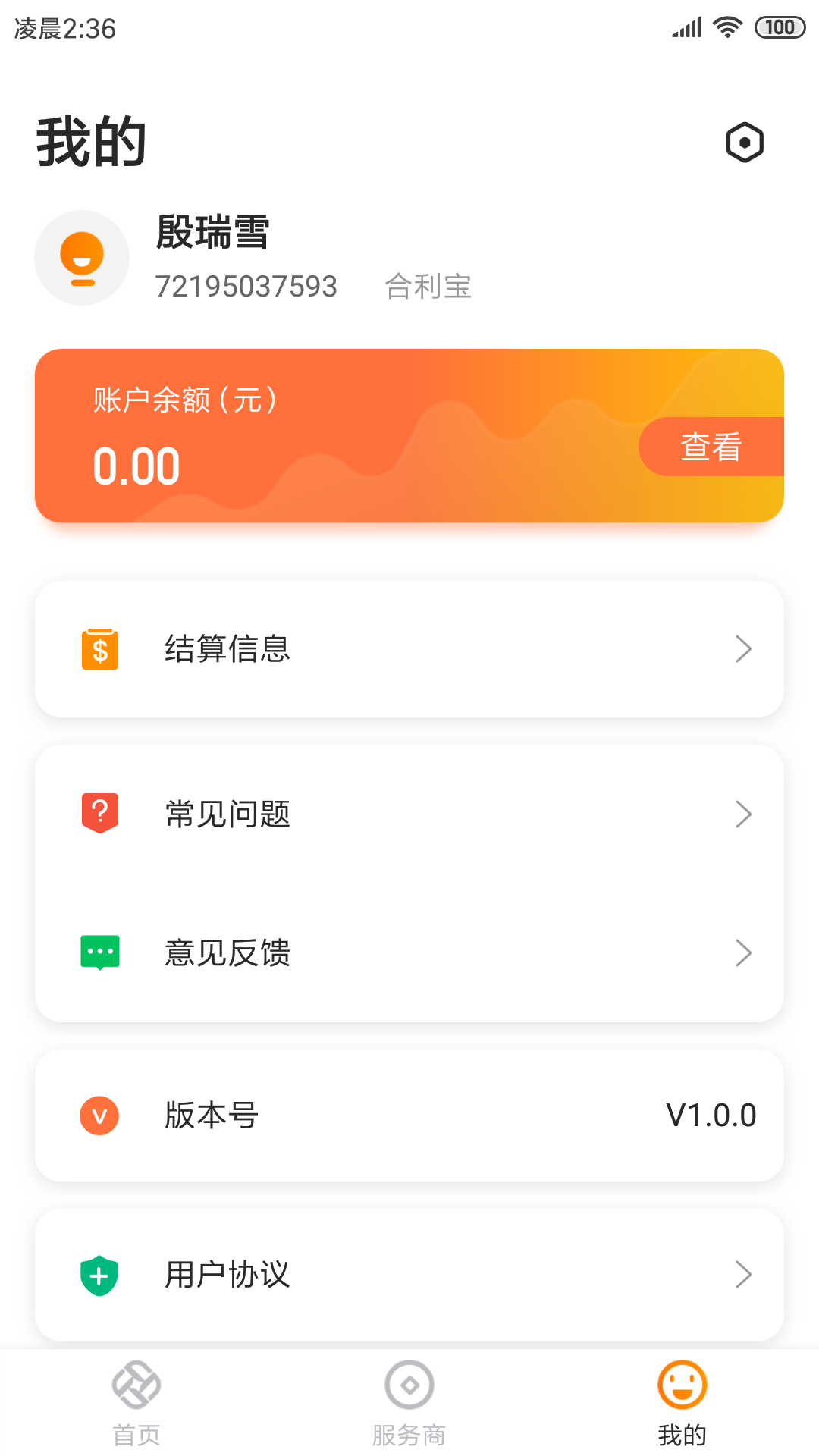The image size is (819, 1456).
Task: Switch to the 首页 tab
Action: coord(136,1403)
